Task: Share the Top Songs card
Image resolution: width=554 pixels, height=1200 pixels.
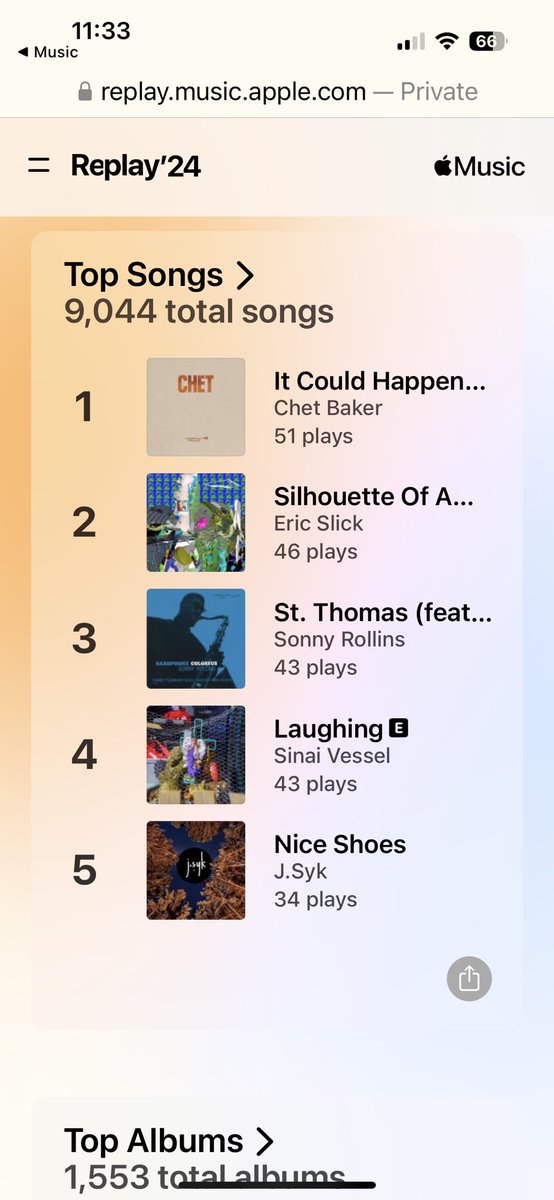Action: (x=469, y=978)
